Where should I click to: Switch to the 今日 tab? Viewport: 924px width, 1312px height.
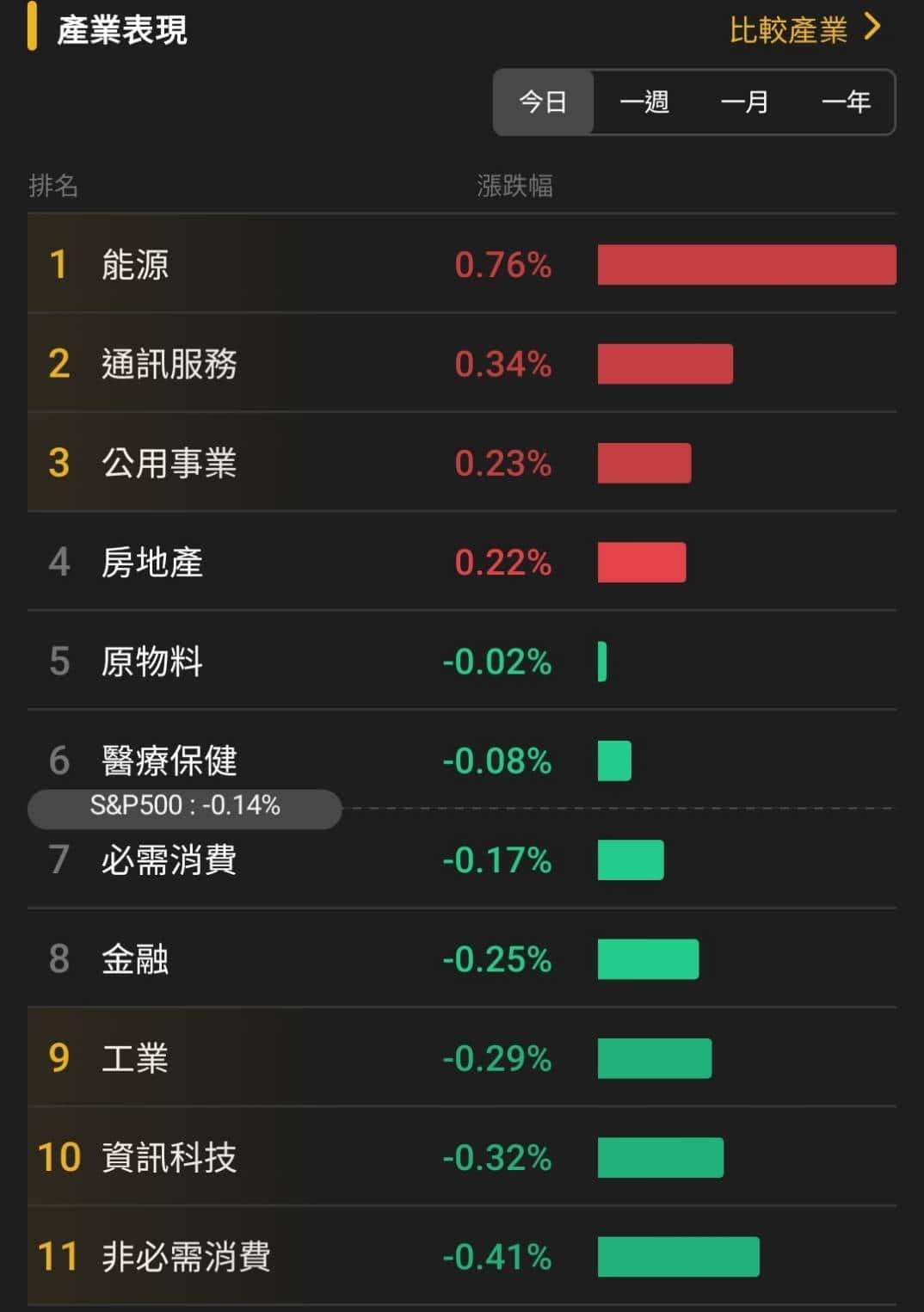pos(541,102)
